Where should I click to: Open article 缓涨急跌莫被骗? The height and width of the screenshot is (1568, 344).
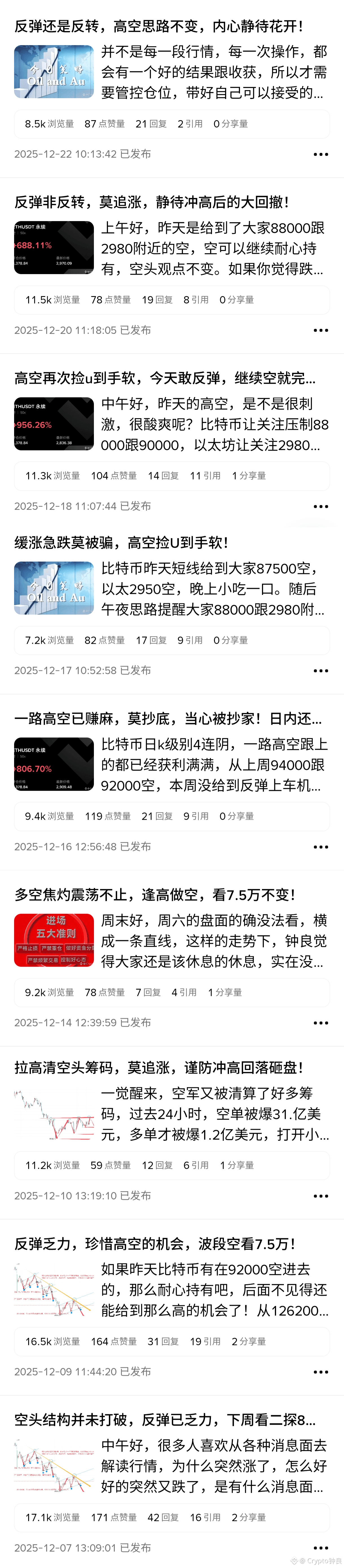[121, 542]
